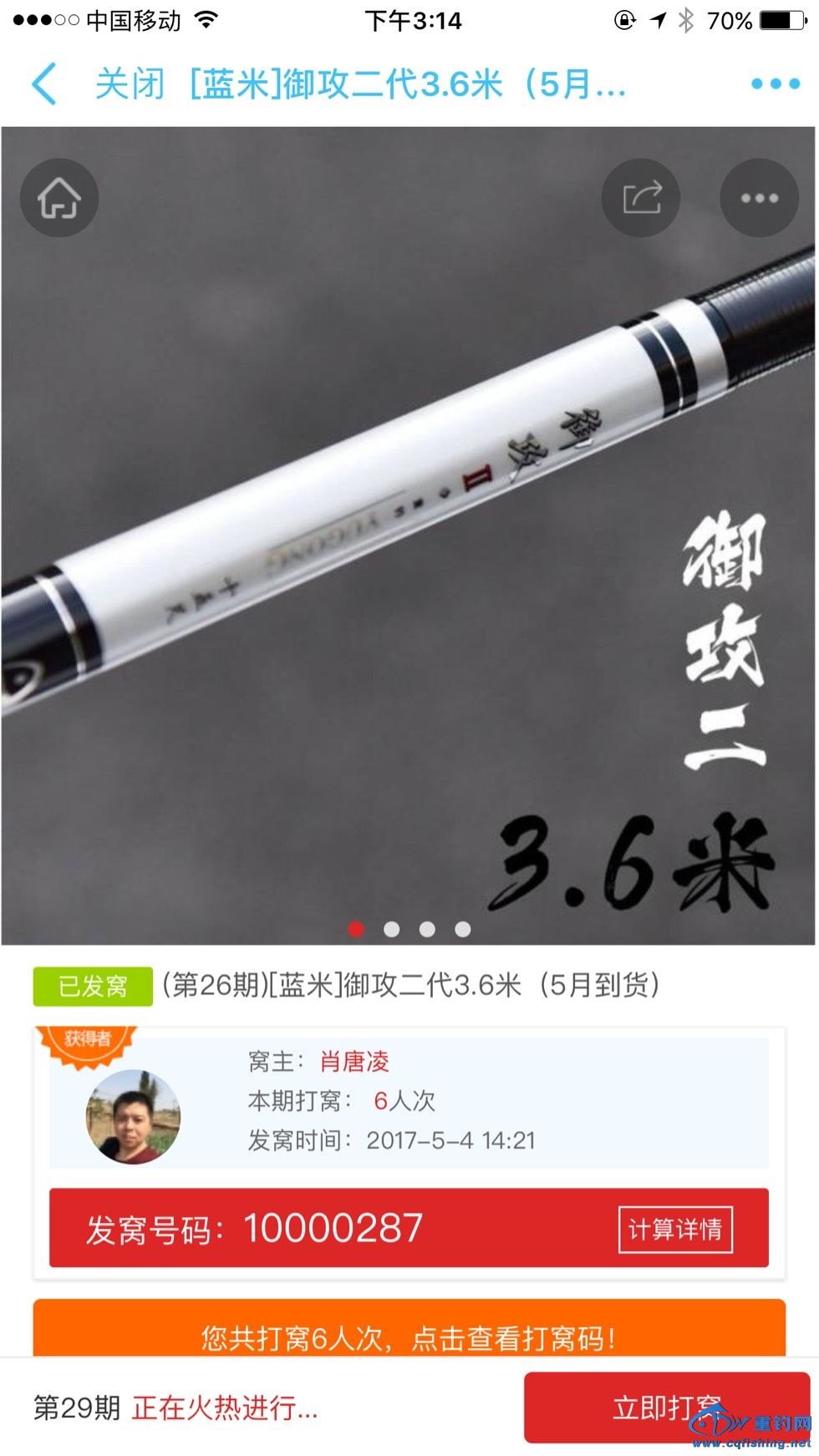Screen dimensions: 819x1456
Task: Share this product page
Action: [641, 198]
